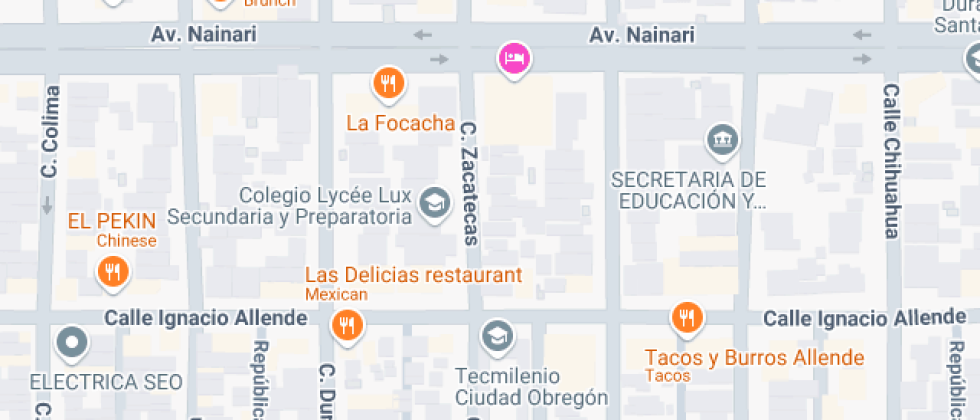Viewport: 980px width, 420px height.
Task: Select the Las Delicias restaurant marker
Action: pyautogui.click(x=346, y=325)
